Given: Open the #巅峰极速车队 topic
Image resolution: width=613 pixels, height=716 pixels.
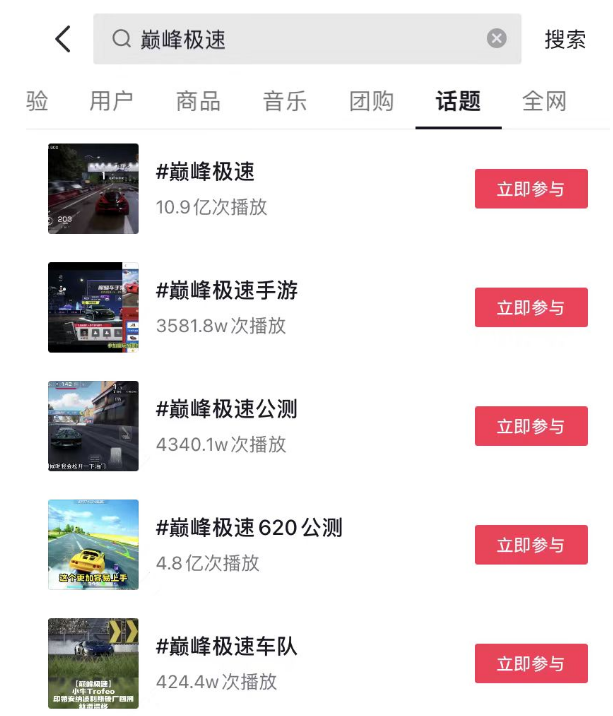Looking at the screenshot, I should click(227, 646).
